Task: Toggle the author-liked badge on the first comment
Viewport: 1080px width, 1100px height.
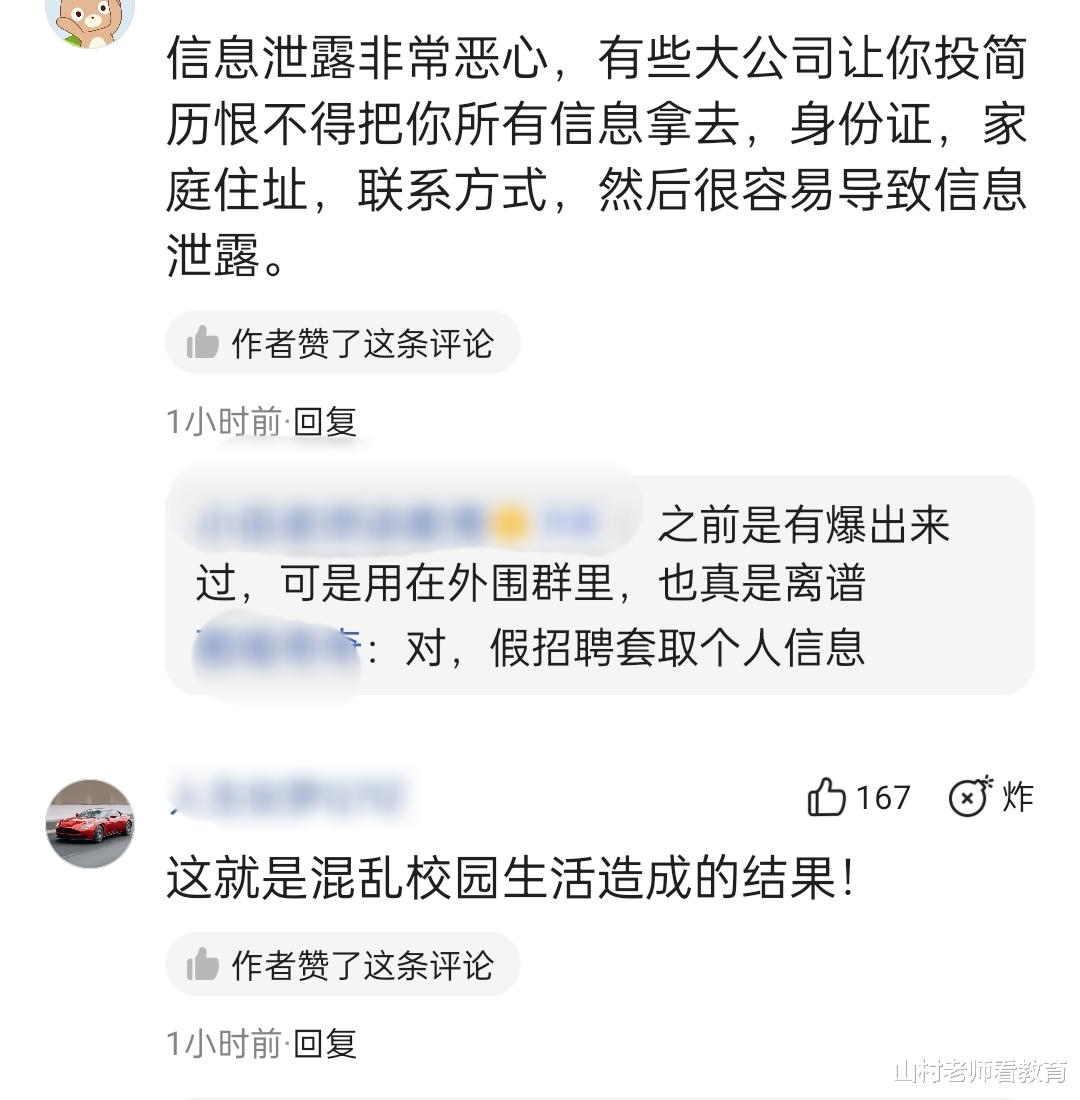Action: pos(343,342)
